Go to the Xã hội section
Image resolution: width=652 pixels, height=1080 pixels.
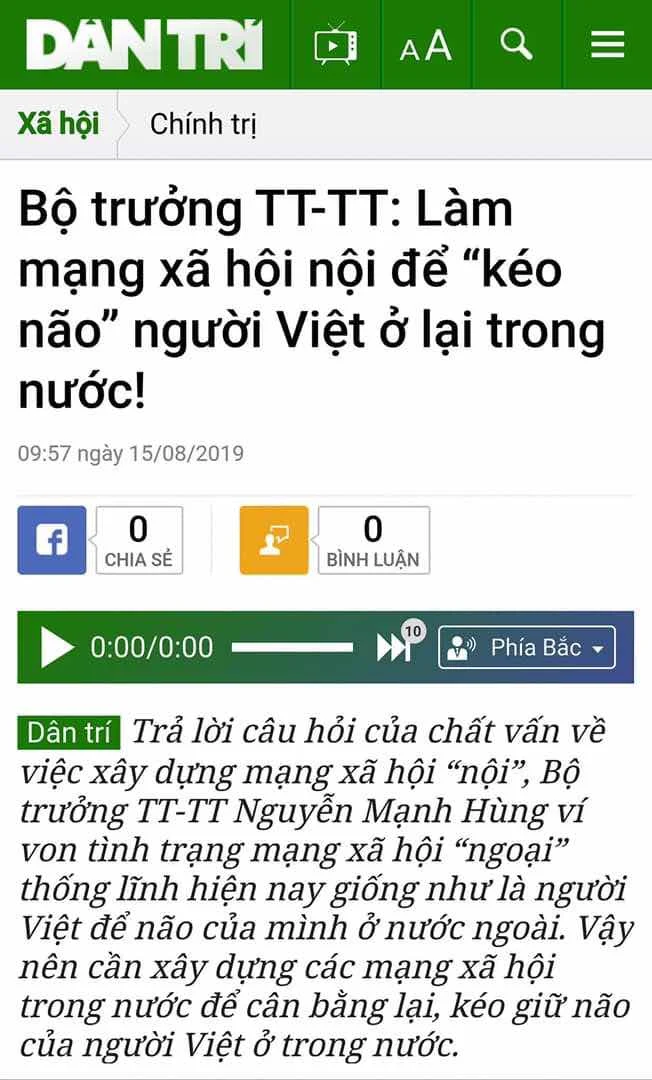coord(58,125)
